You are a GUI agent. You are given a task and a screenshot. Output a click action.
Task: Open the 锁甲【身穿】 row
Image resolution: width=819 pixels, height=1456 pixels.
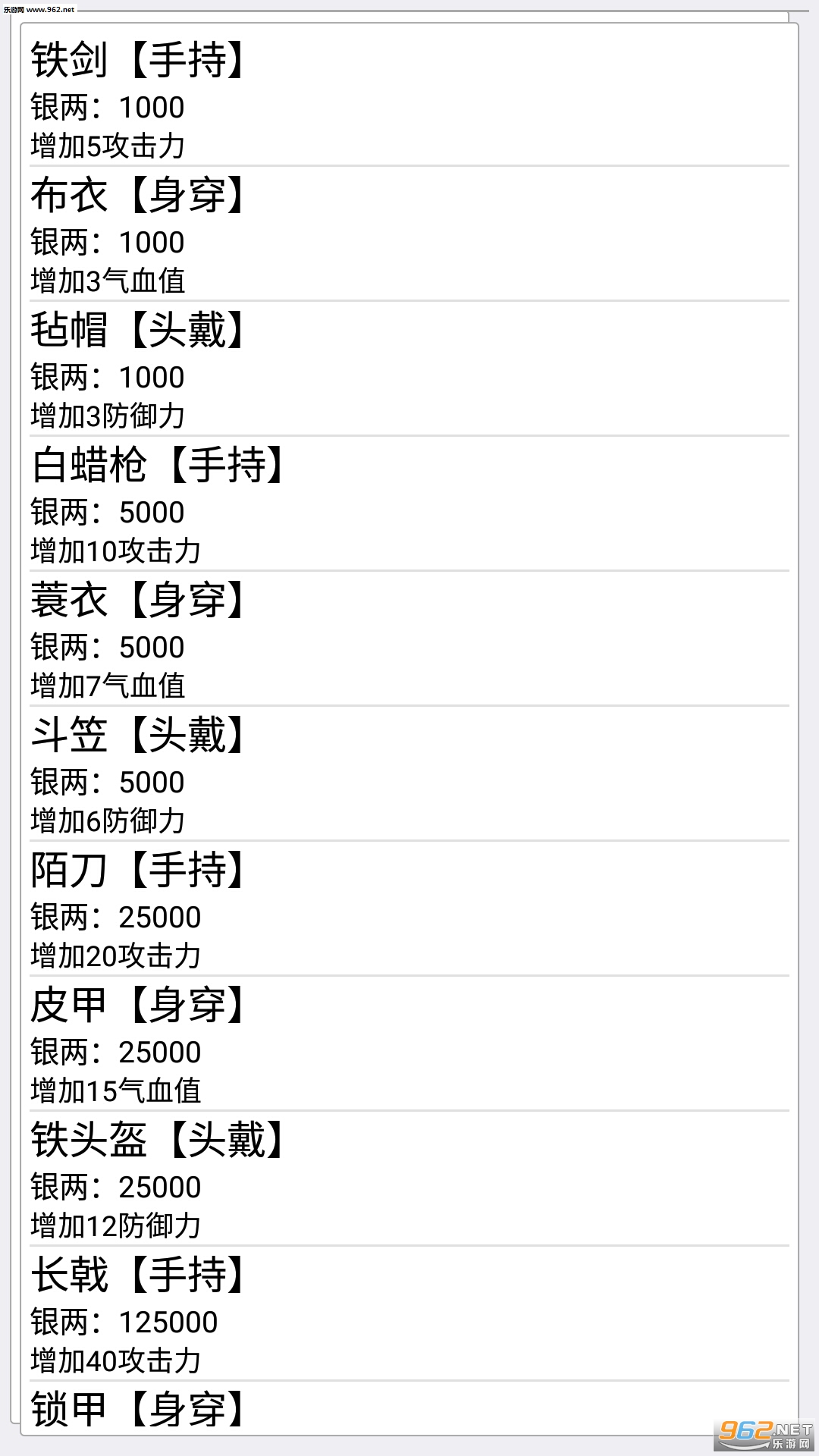pos(409,1408)
